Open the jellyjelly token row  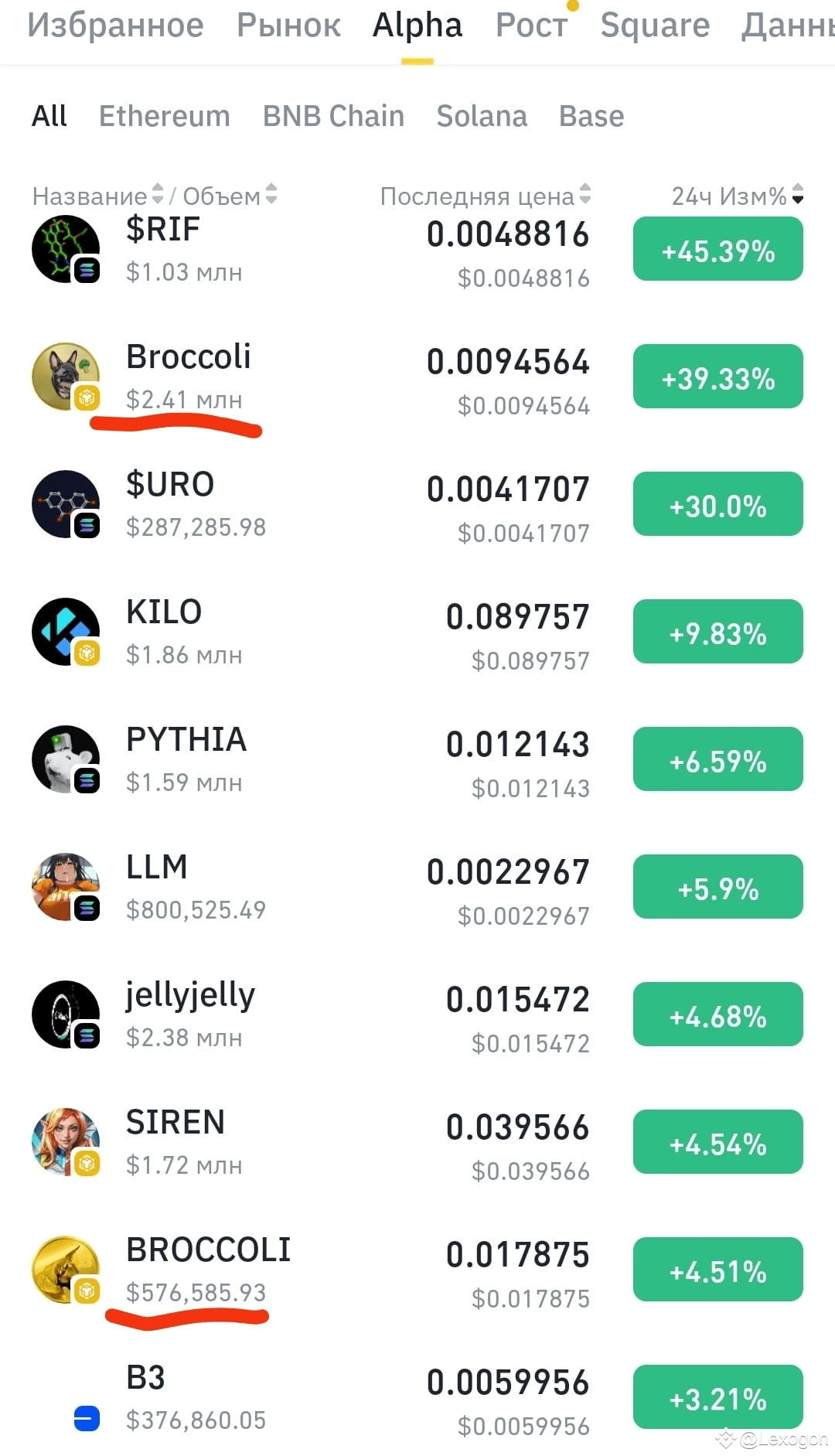[417, 1015]
